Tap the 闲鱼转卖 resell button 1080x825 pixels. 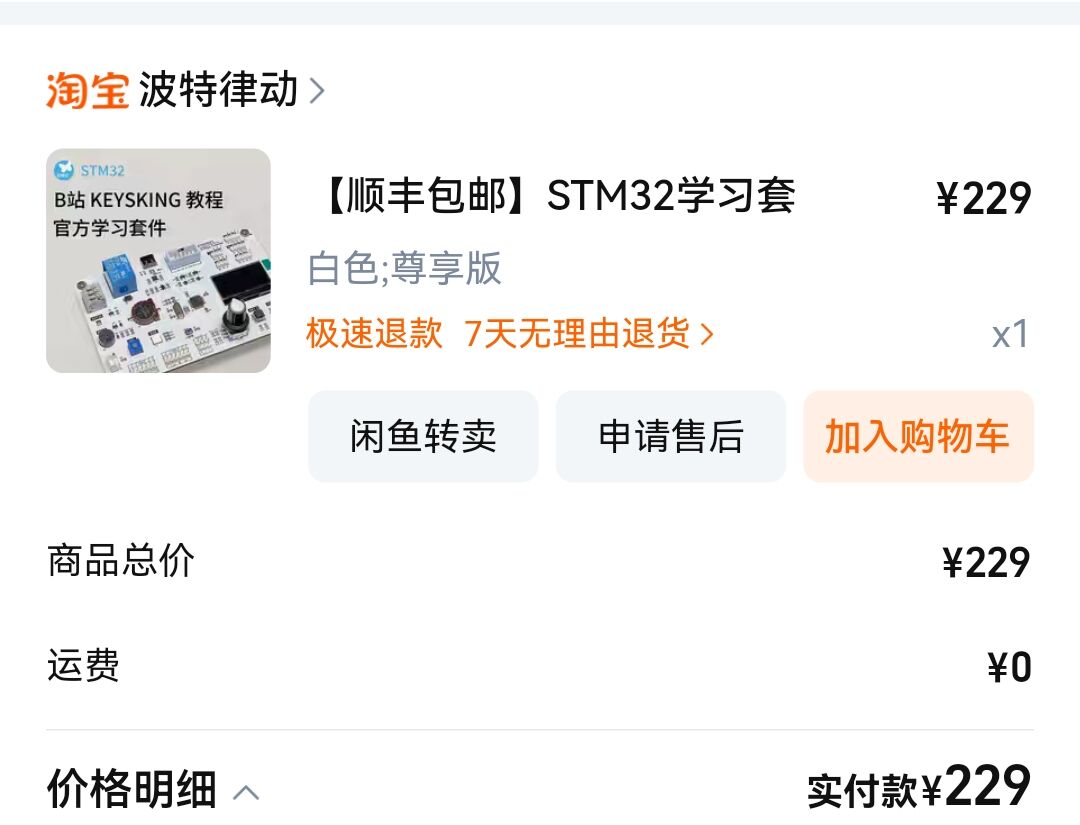coord(423,437)
